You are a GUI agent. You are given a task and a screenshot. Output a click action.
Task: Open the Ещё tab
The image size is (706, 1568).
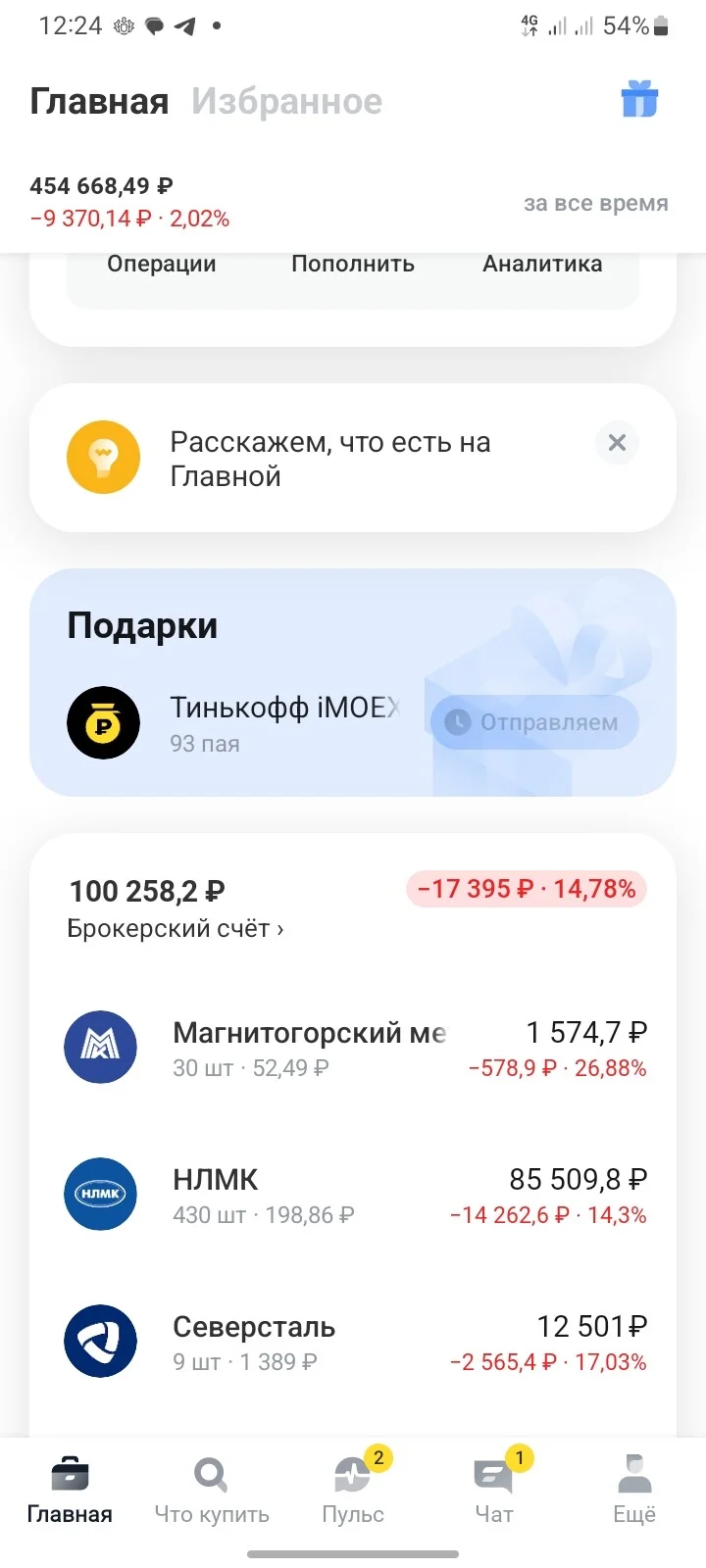pos(634,1489)
